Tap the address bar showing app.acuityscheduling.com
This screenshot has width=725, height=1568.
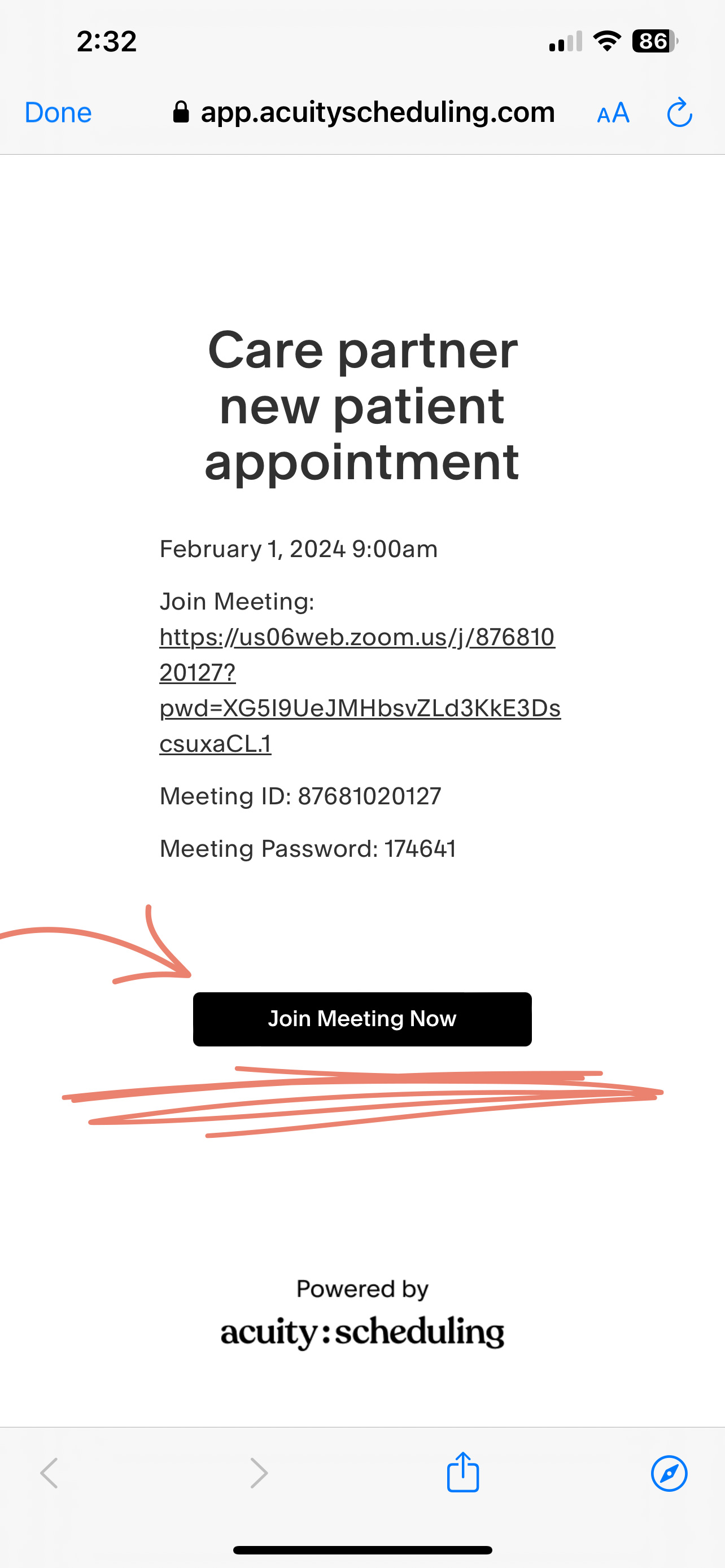click(364, 113)
